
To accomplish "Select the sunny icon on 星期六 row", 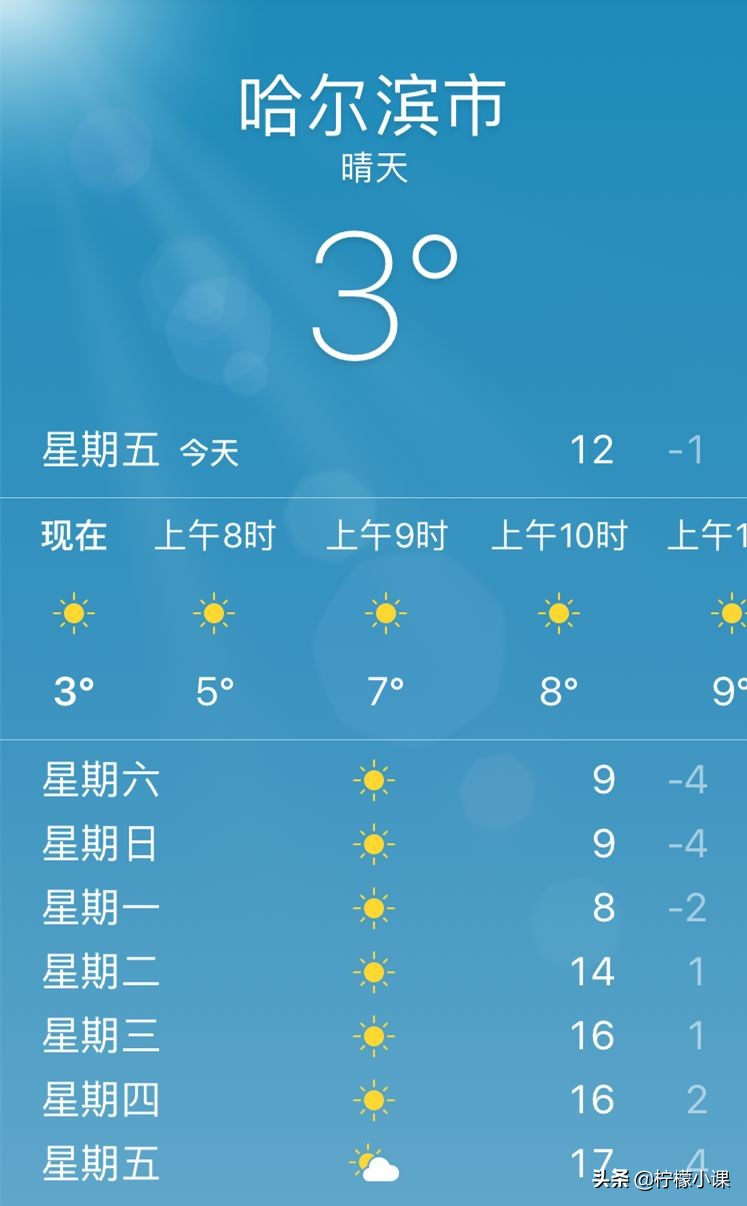I will 373,781.
